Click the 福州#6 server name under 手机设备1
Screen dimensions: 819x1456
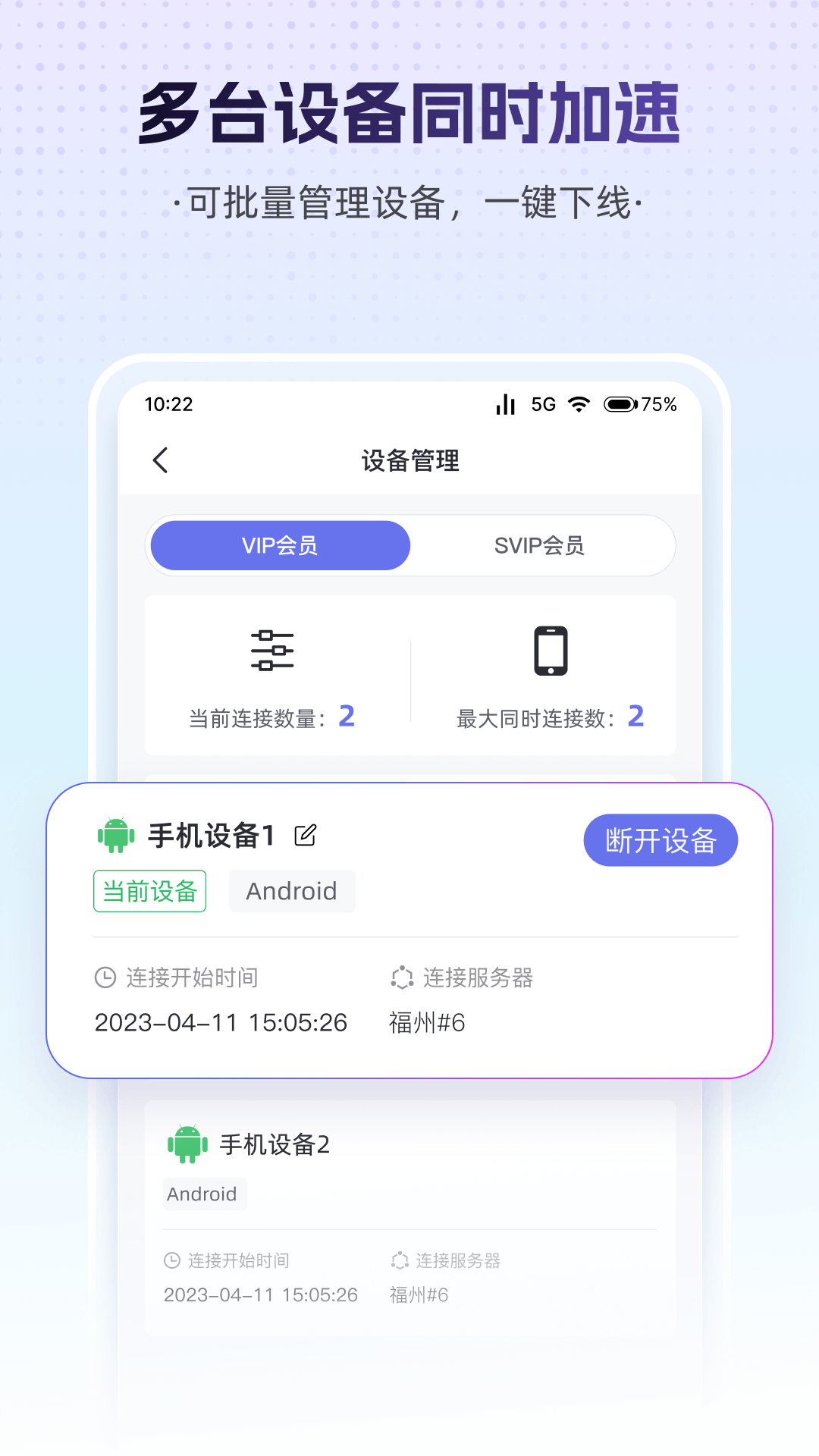pyautogui.click(x=426, y=1022)
